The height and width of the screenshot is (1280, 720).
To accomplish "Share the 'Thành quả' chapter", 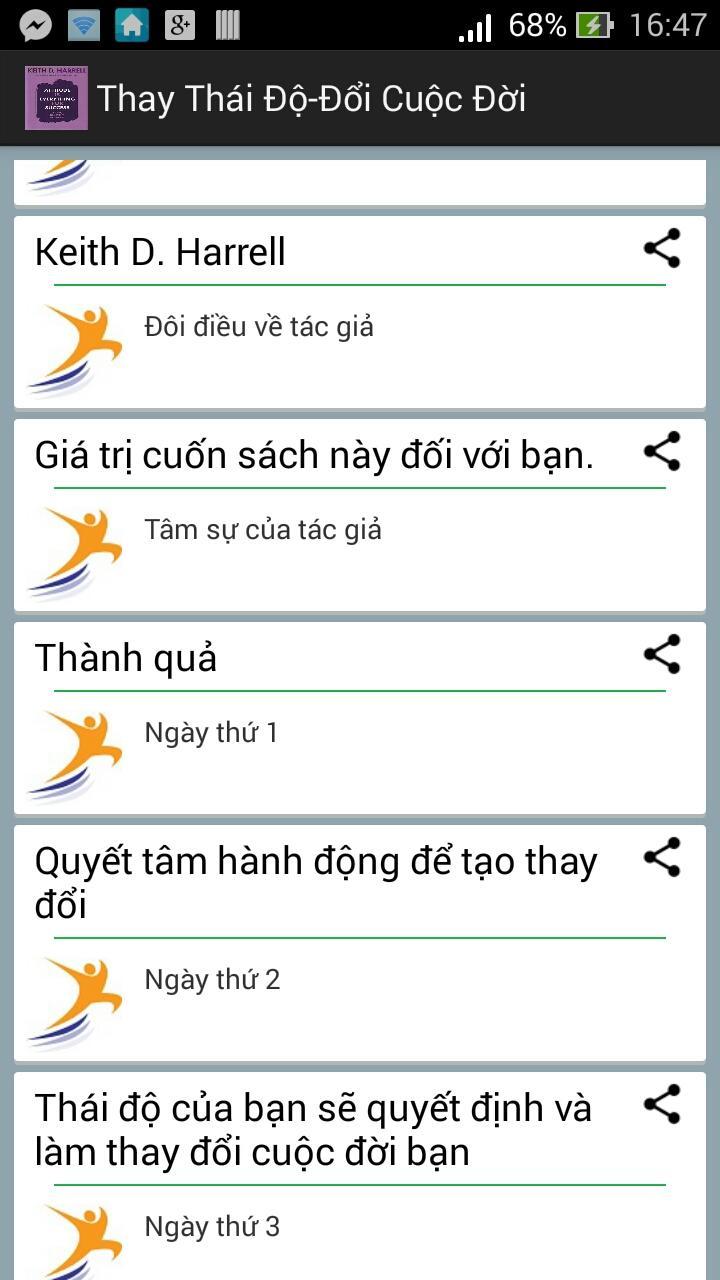I will (662, 655).
